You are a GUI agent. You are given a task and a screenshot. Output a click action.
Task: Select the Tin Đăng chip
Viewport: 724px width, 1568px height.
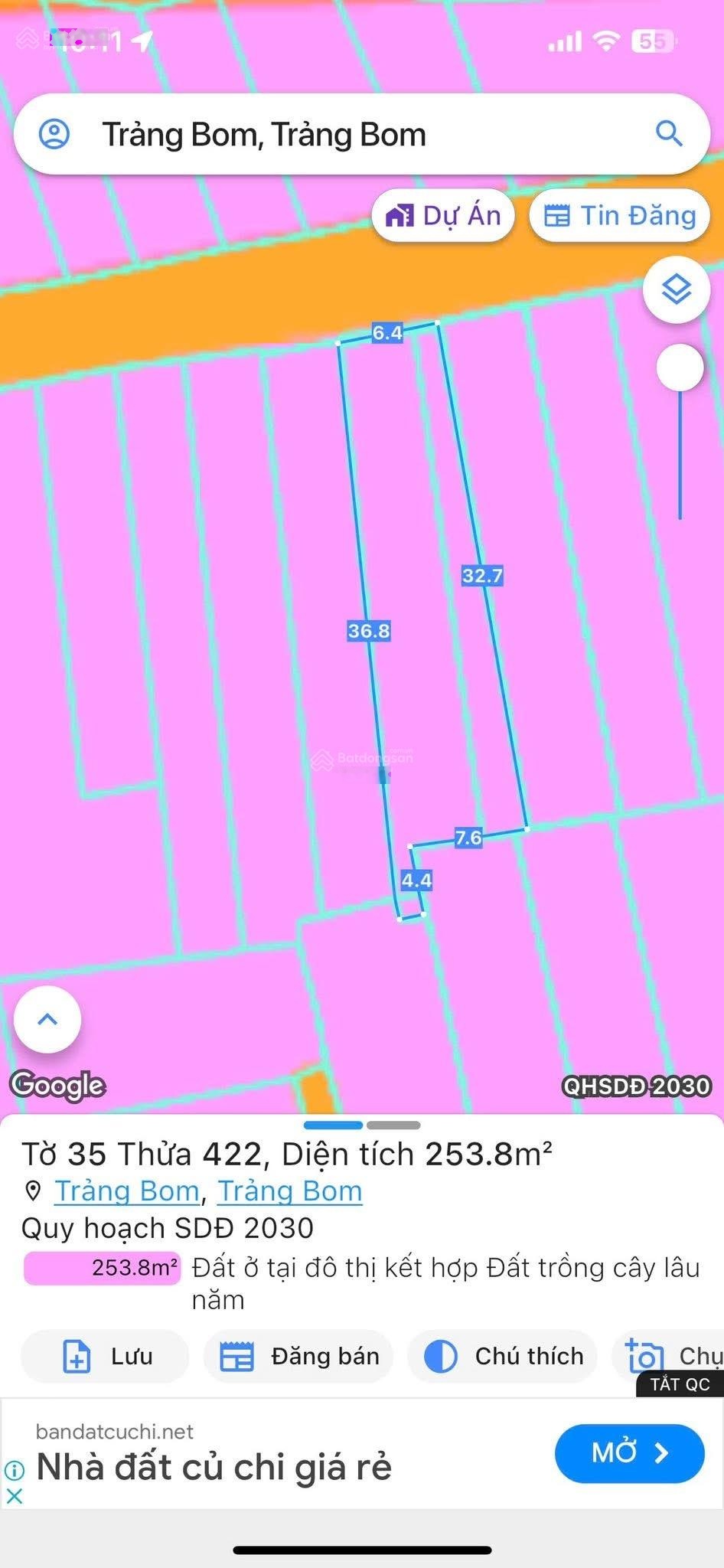(620, 216)
